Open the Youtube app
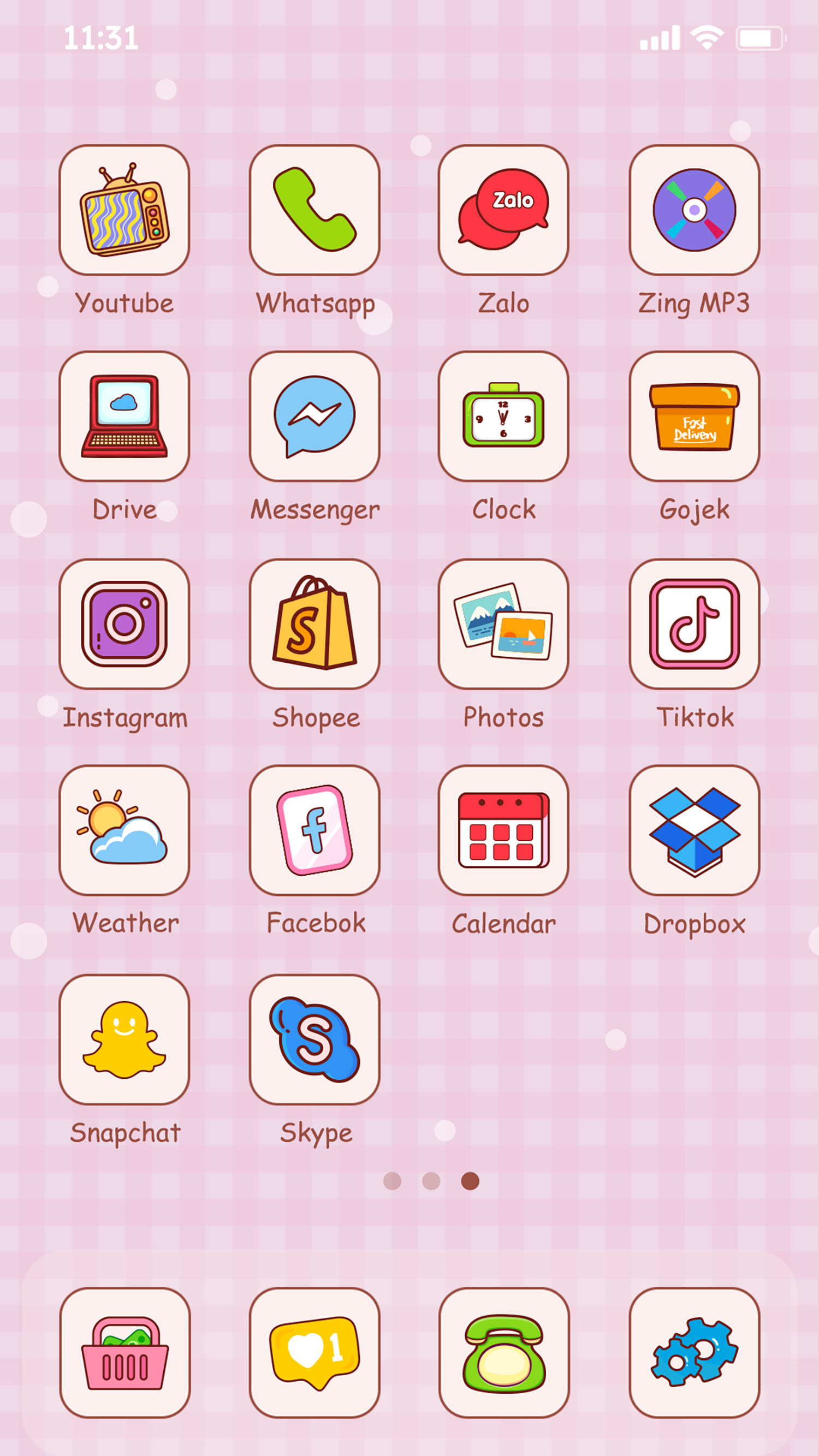 tap(126, 210)
